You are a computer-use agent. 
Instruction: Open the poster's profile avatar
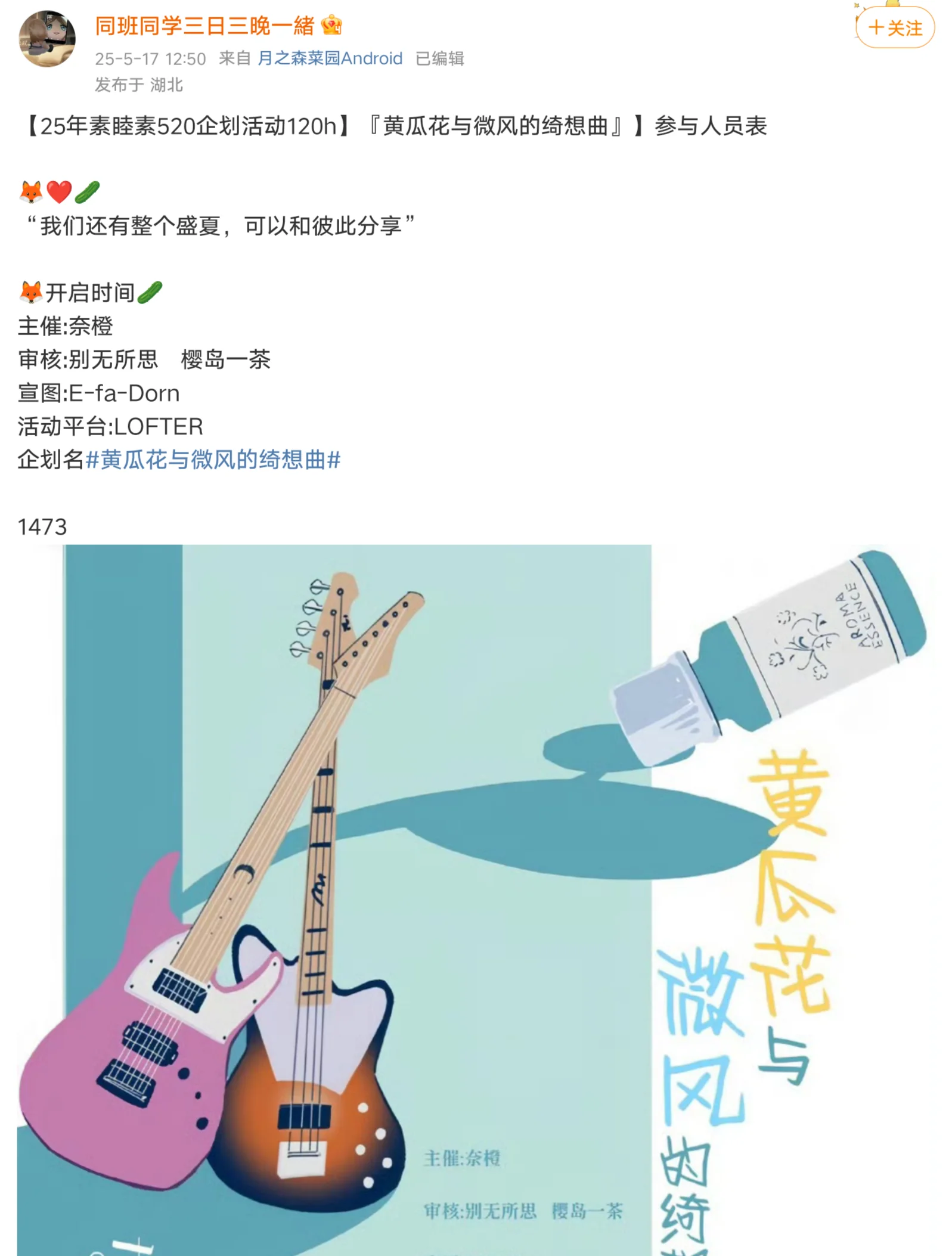tap(47, 38)
